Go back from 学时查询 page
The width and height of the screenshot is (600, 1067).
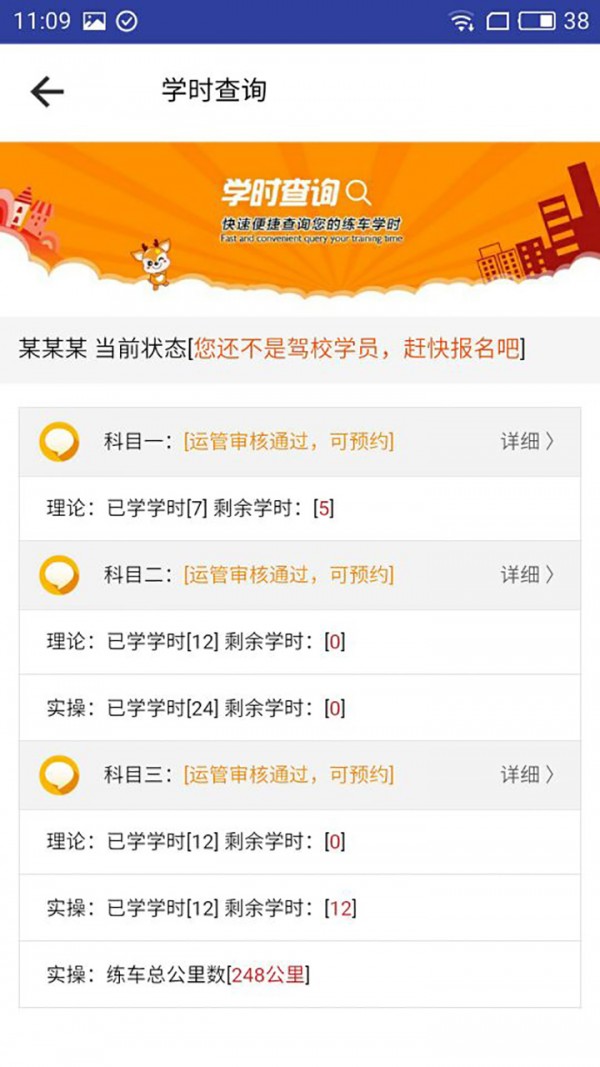(x=47, y=92)
